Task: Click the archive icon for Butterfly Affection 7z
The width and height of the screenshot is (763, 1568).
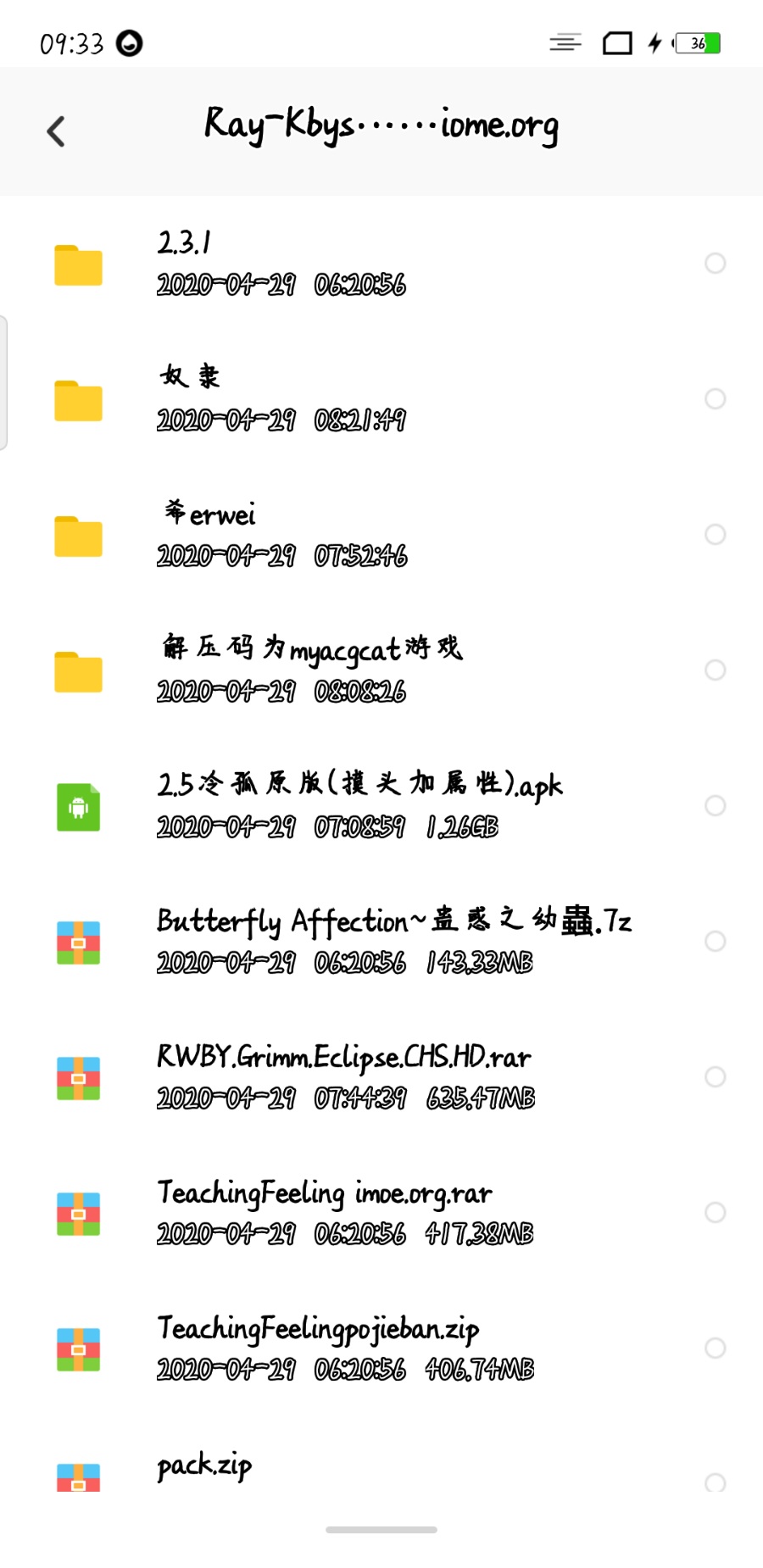Action: coord(78,942)
